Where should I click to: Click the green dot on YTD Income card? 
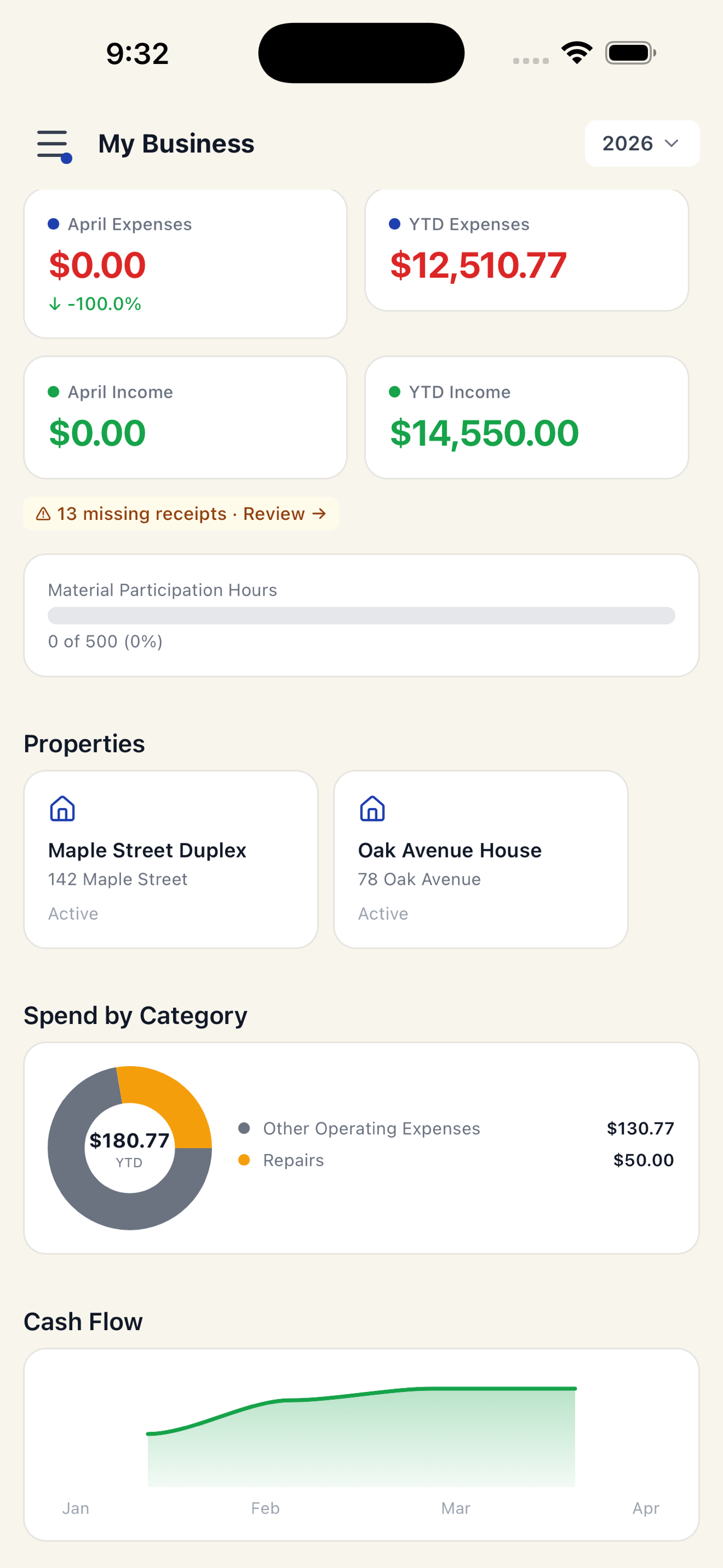coord(395,392)
